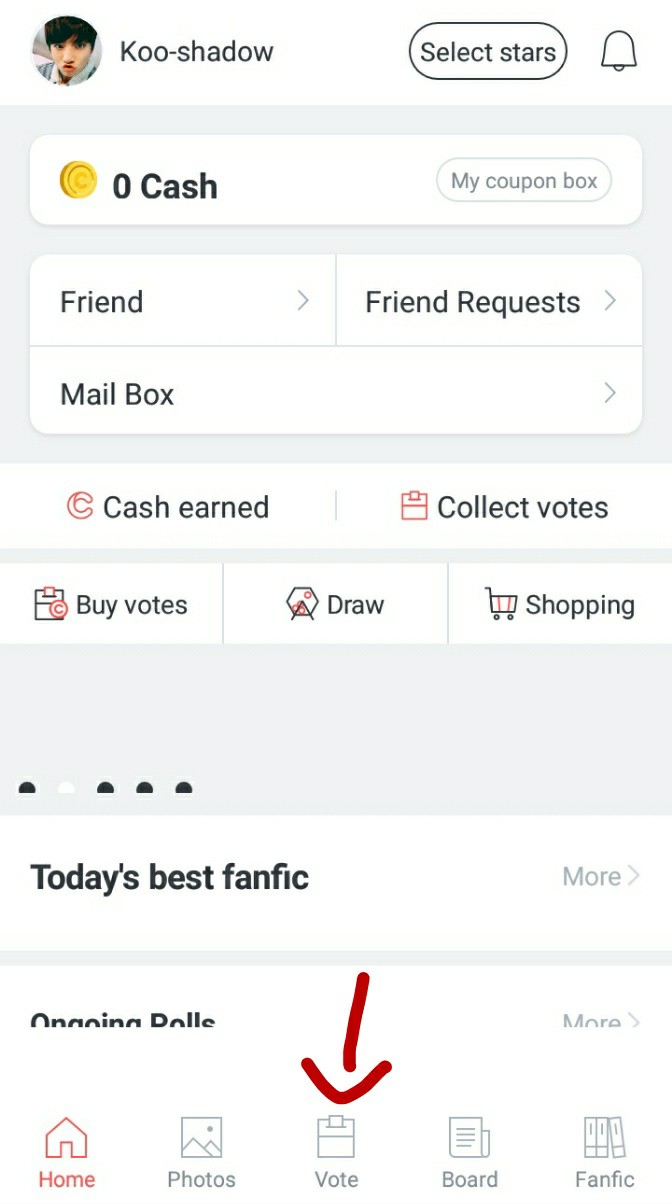
Task: Open Buy votes
Action: coord(111,605)
